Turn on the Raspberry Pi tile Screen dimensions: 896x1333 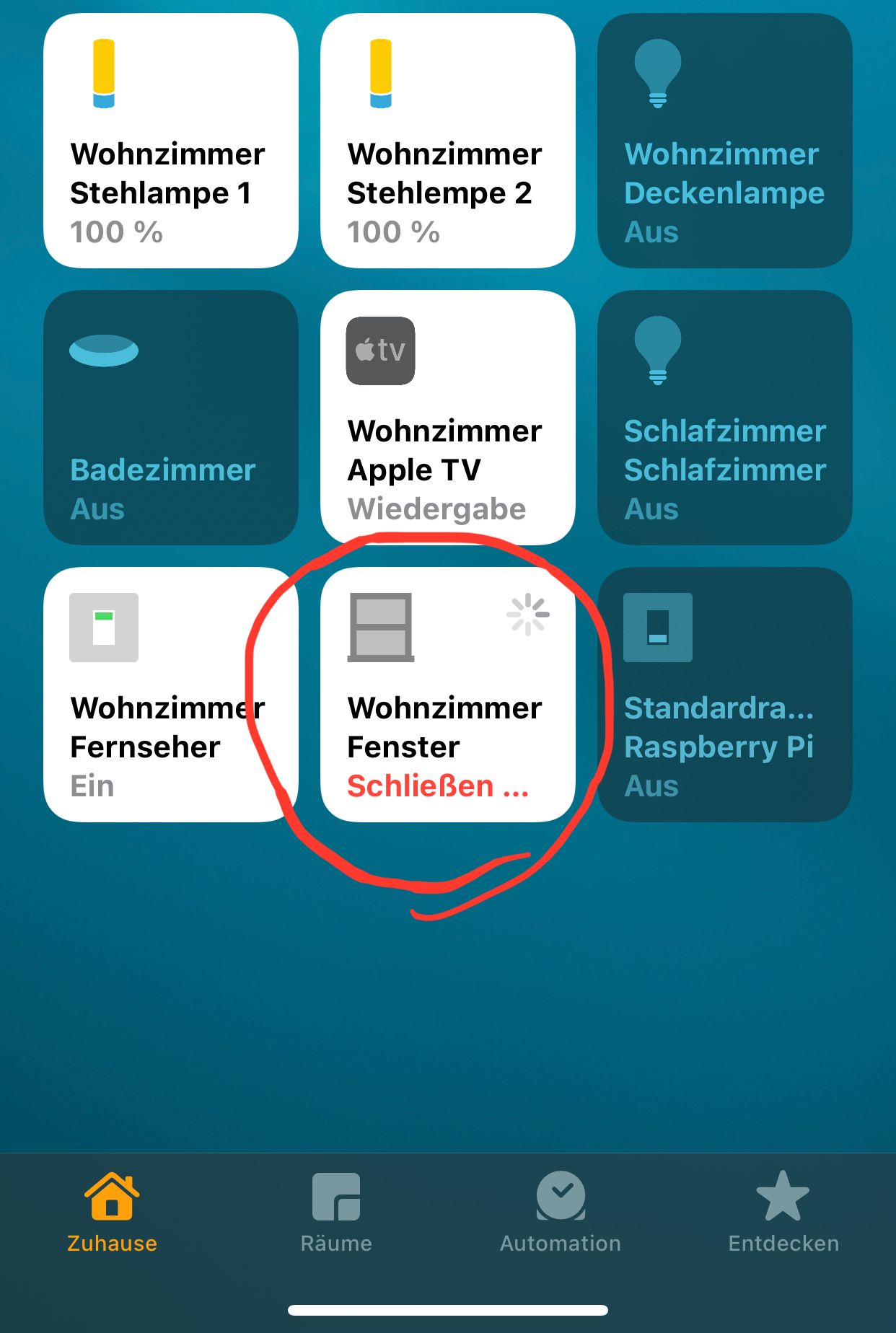[724, 695]
